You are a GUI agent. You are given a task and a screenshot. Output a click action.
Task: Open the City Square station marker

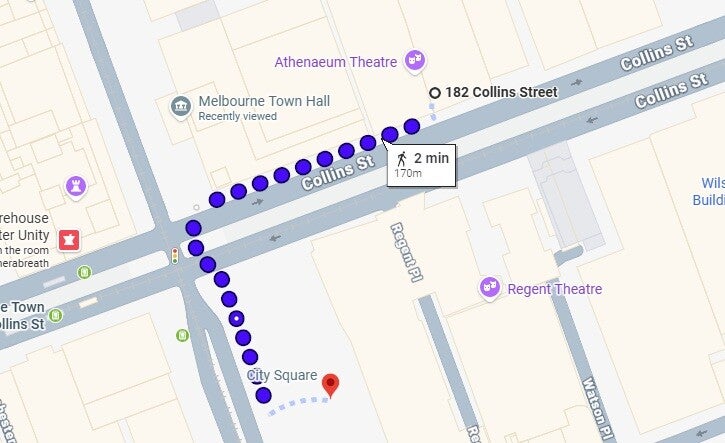pos(258,376)
